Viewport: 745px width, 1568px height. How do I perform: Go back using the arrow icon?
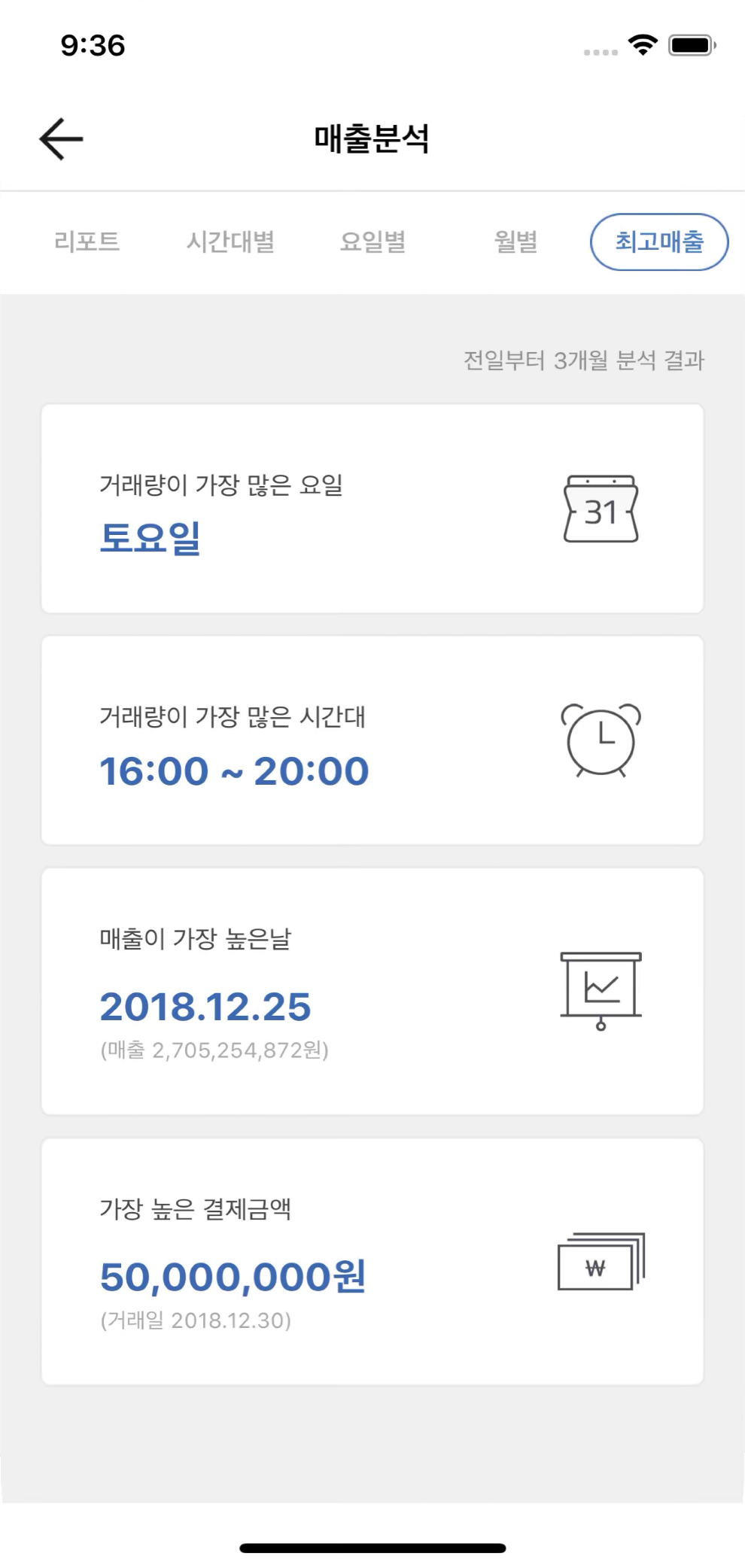click(61, 139)
